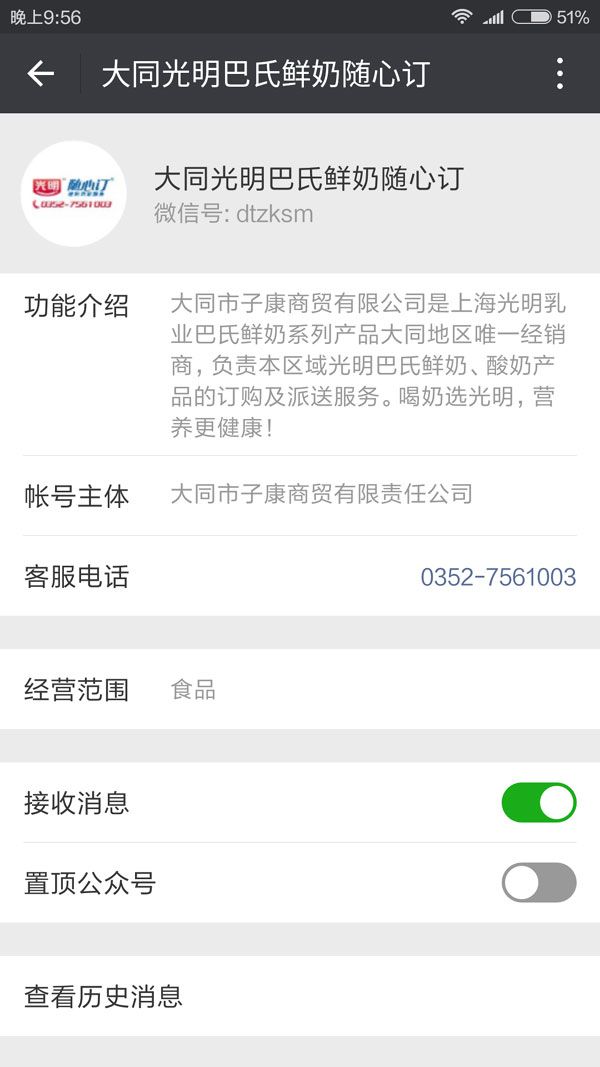The image size is (600, 1067).
Task: Go back using the arrow icon
Action: tap(41, 73)
